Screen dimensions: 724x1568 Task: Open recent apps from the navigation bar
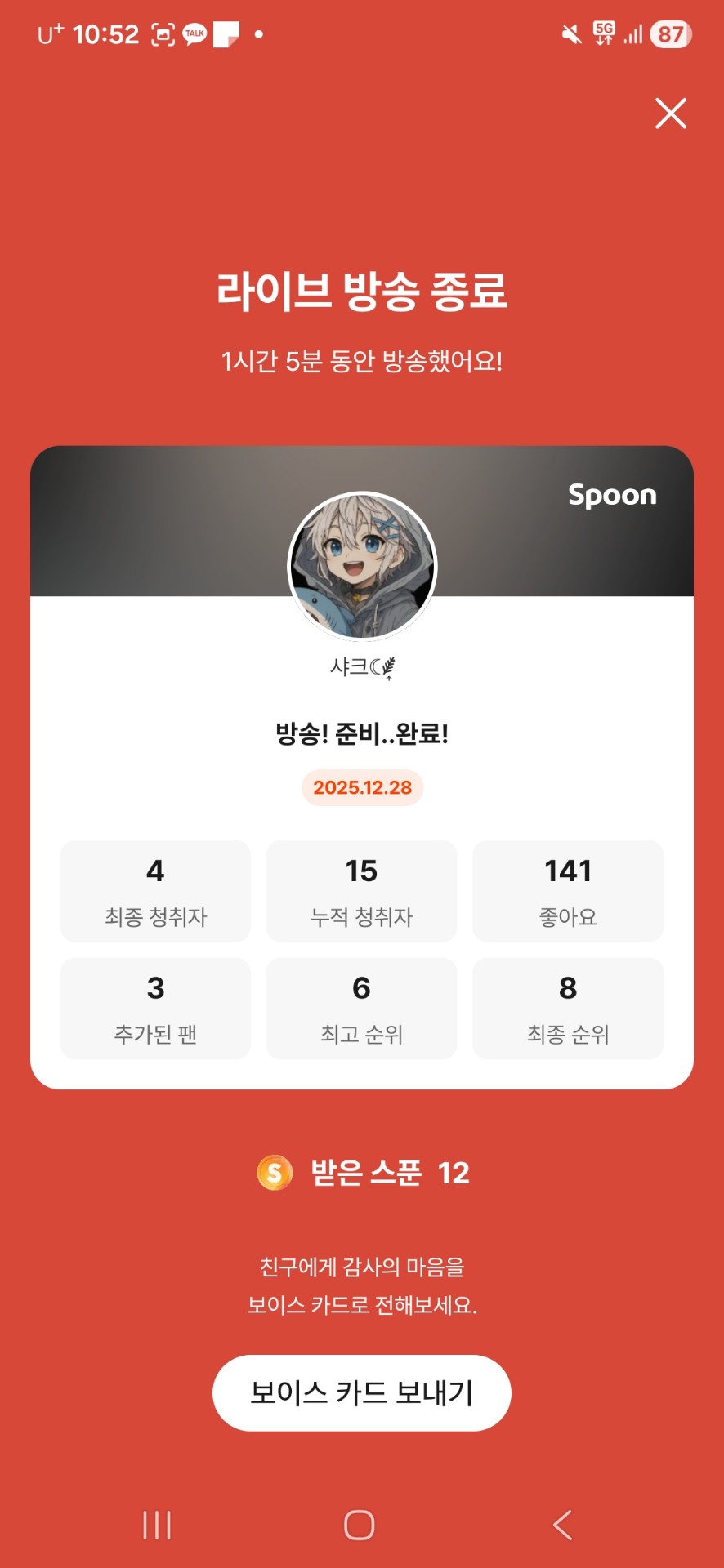click(157, 1525)
